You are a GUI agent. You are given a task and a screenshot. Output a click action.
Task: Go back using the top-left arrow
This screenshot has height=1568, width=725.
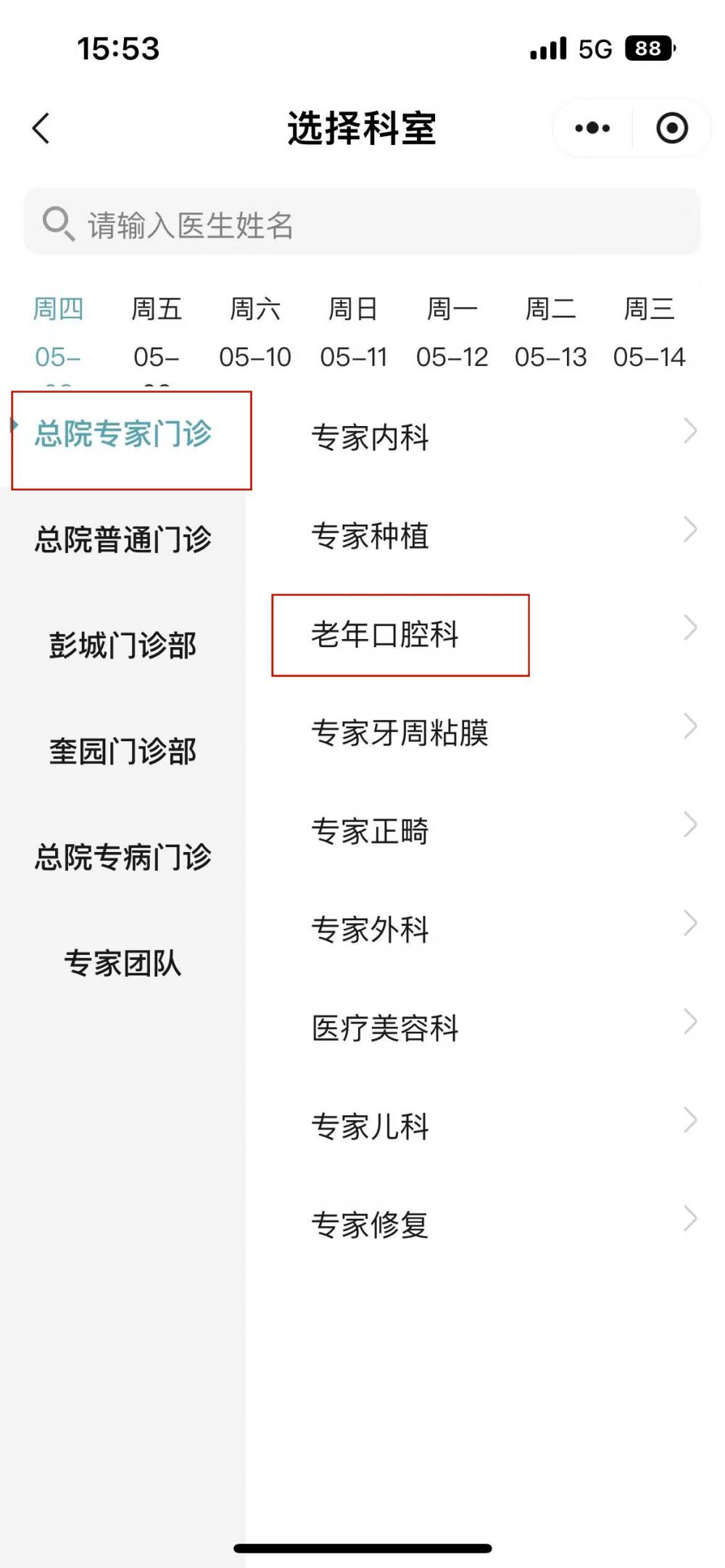click(41, 129)
